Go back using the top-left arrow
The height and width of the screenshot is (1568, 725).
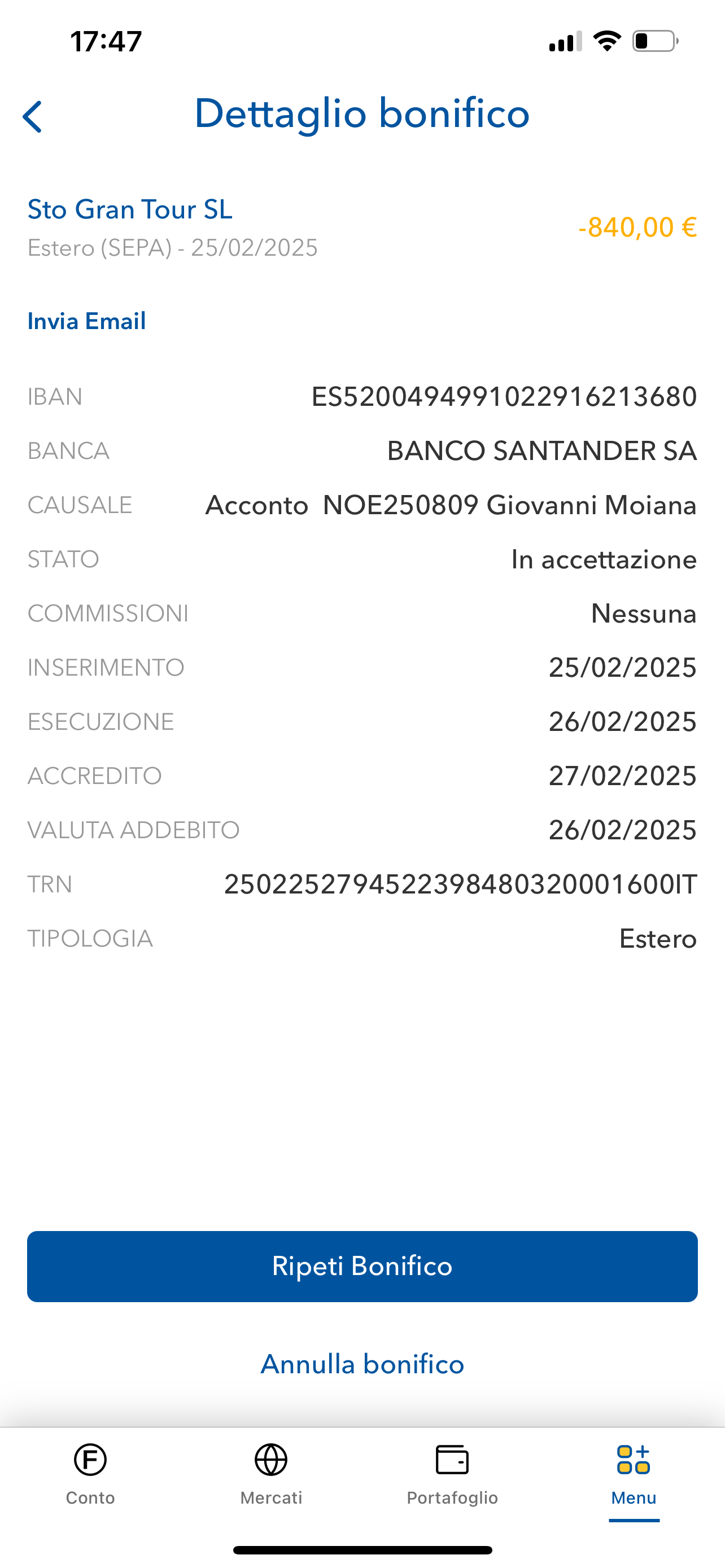click(32, 116)
